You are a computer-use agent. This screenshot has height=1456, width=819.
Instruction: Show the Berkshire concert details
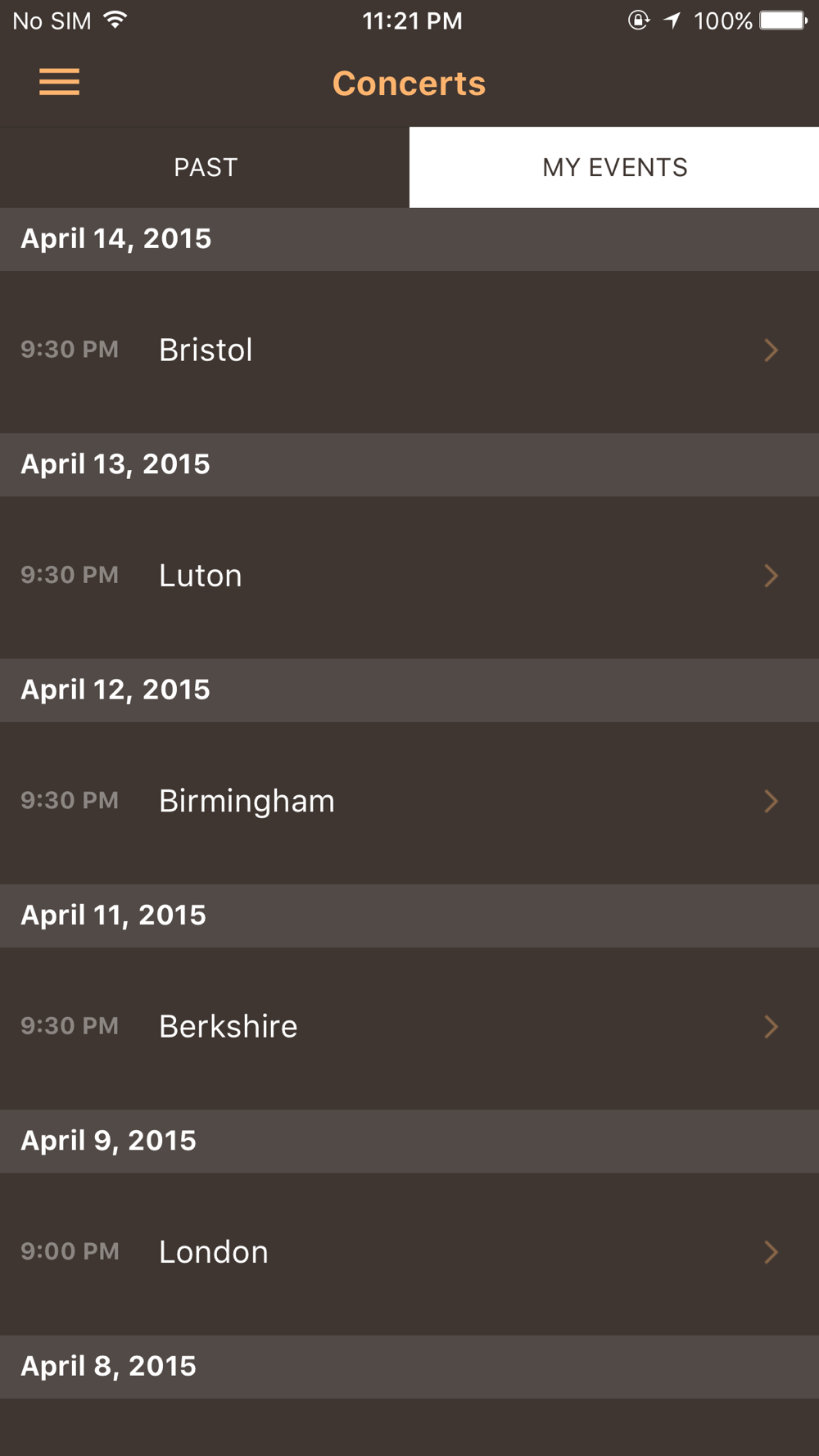[x=409, y=1027]
